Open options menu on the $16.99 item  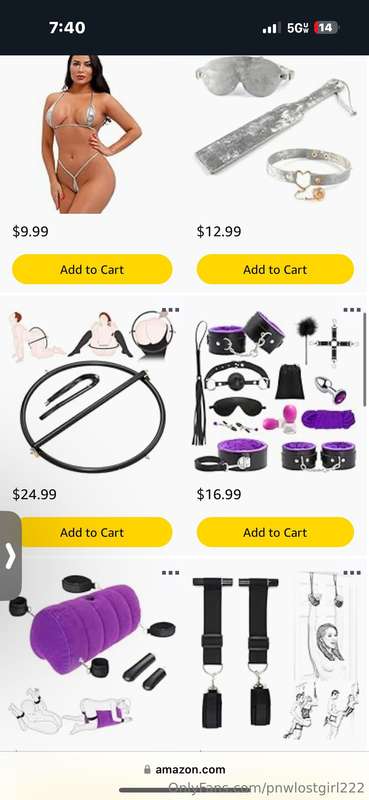352,310
